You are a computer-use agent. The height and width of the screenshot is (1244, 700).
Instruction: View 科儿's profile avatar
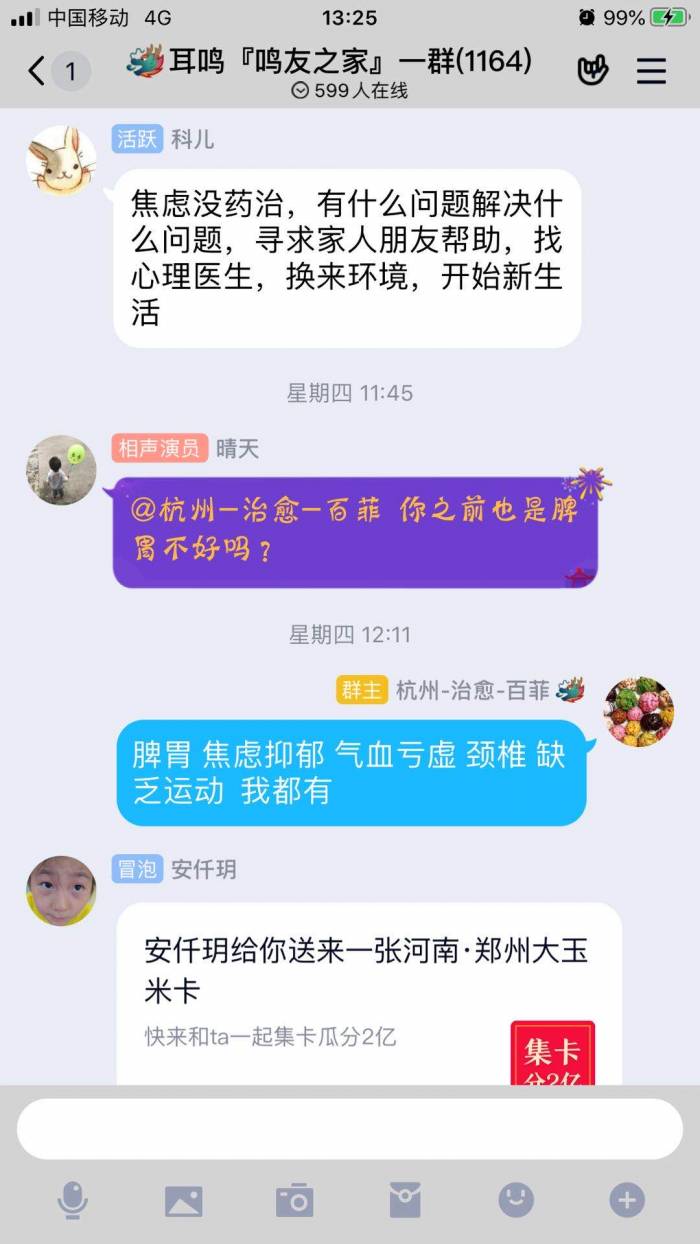[61, 160]
